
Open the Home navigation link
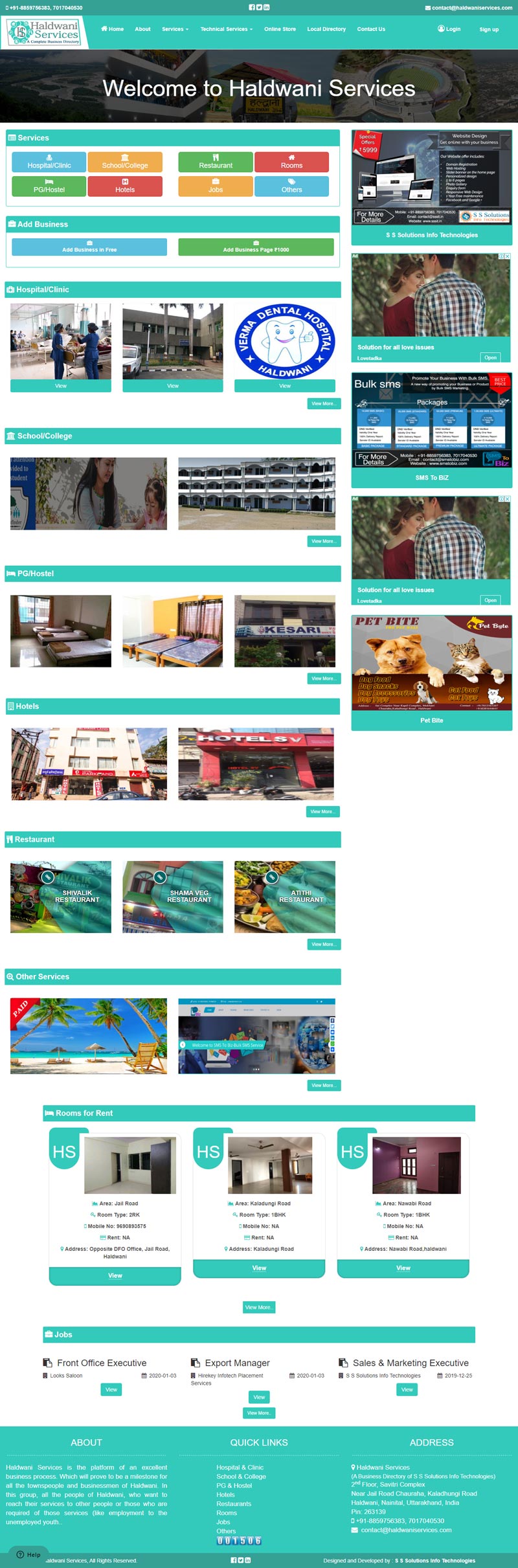click(x=112, y=29)
